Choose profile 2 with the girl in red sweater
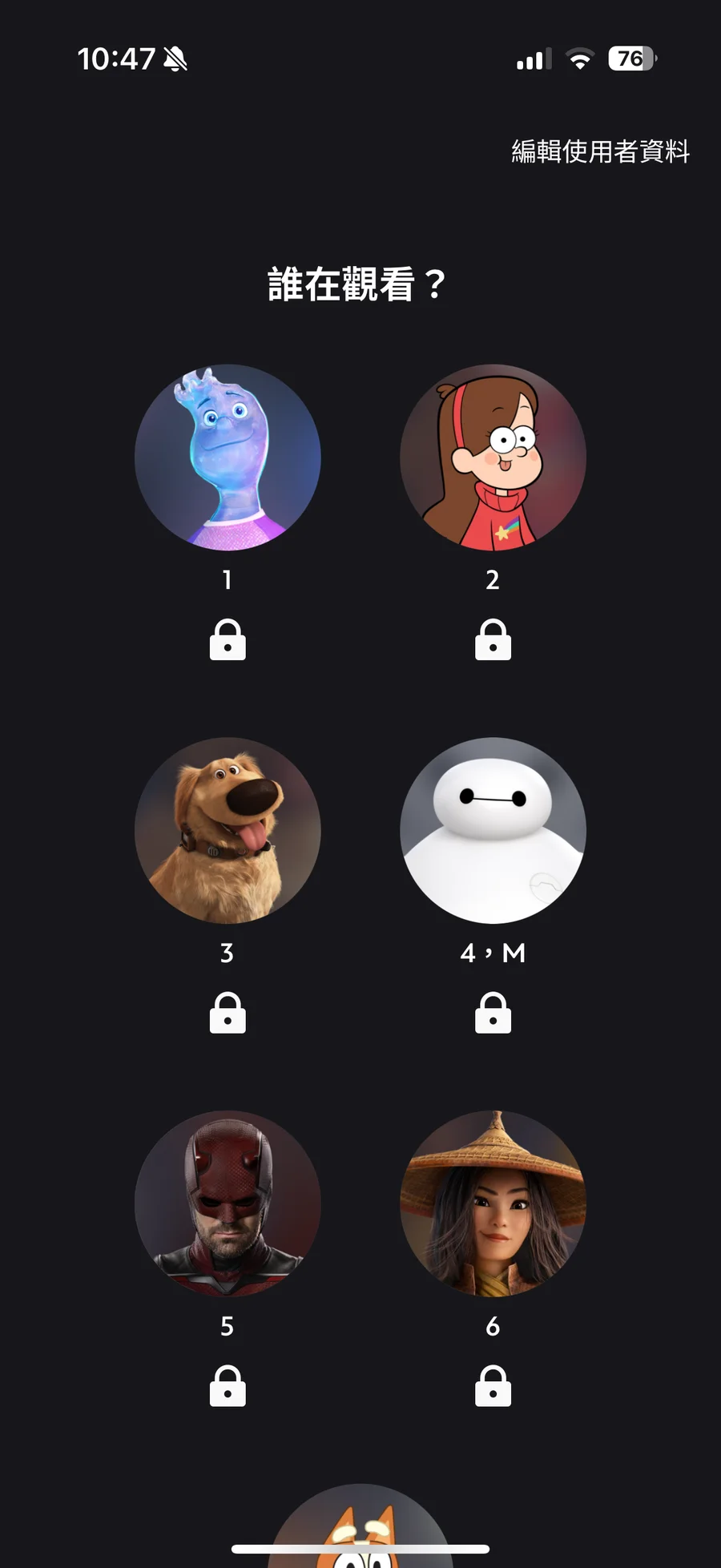Screen dimensions: 721x1568 point(493,458)
